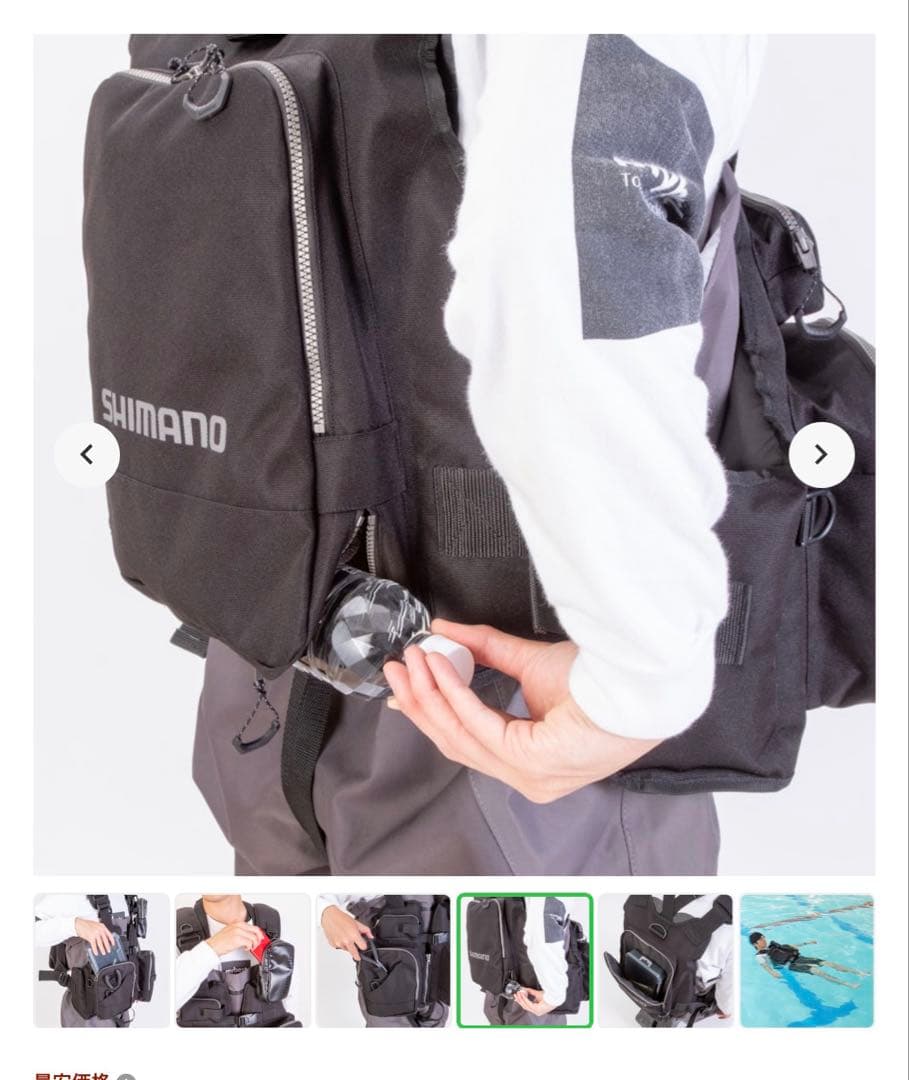View the thumbnail showing a hand at the black front pouch
The image size is (909, 1080).
384,960
